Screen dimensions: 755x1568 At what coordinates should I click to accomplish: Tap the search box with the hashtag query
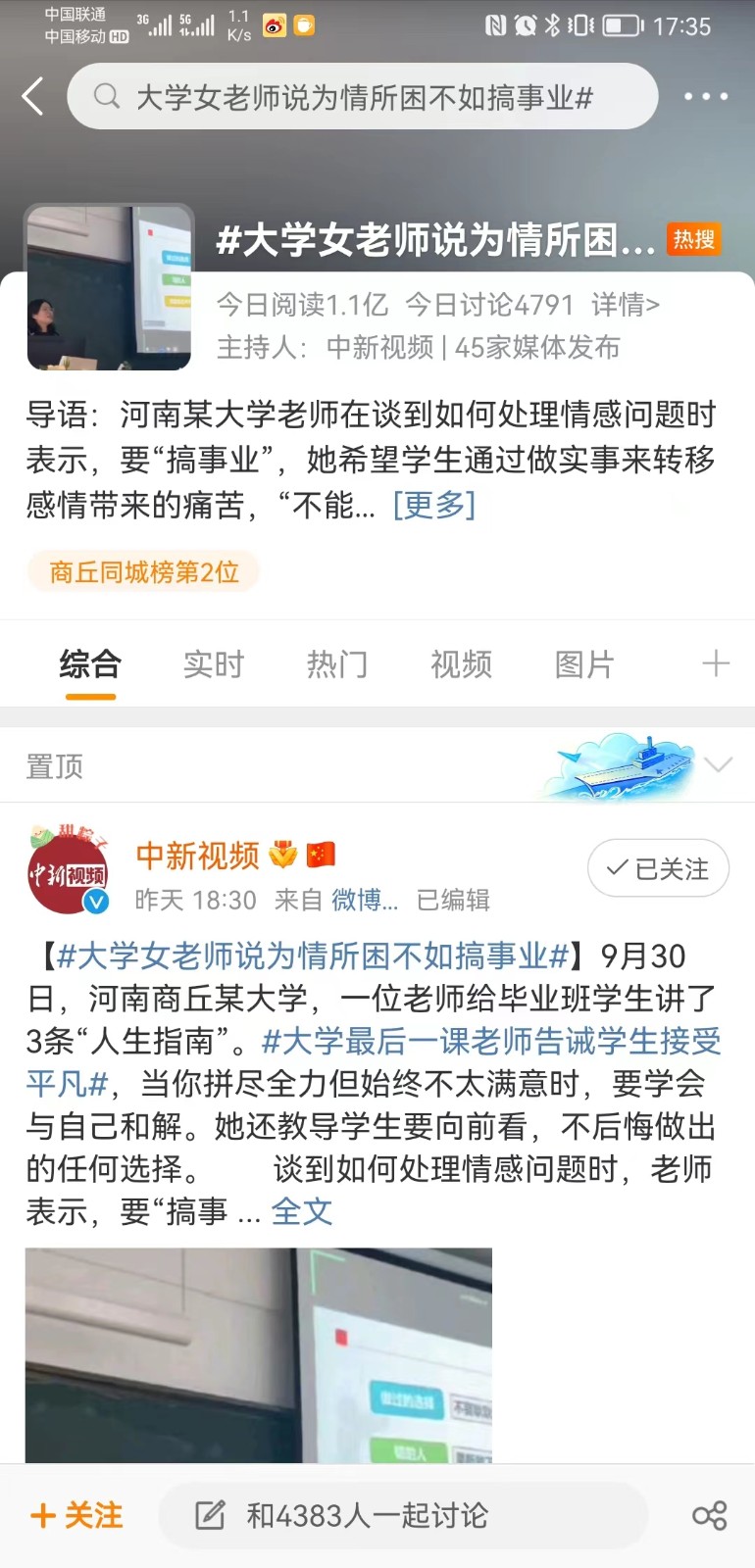point(363,96)
